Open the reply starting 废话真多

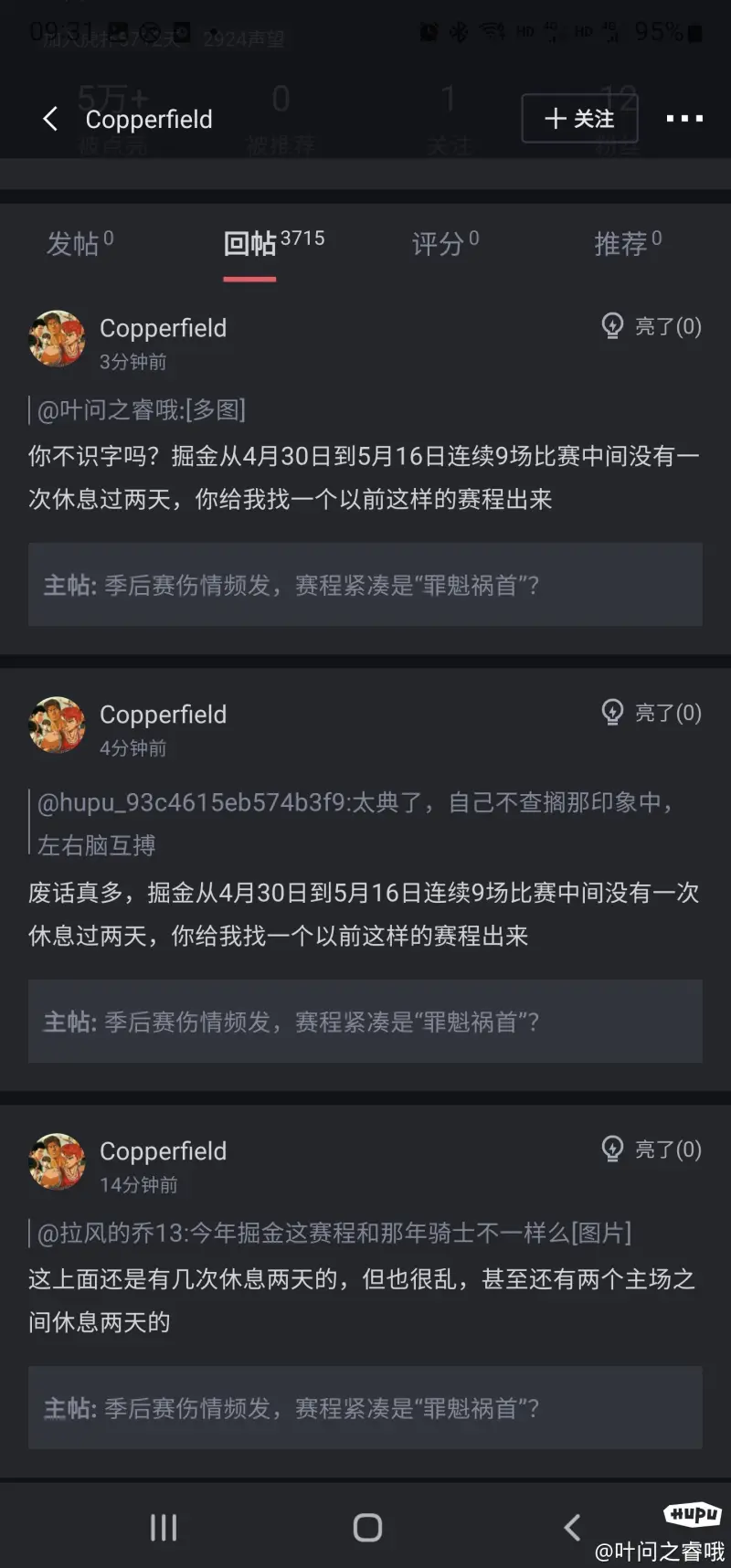pyautogui.click(x=364, y=914)
